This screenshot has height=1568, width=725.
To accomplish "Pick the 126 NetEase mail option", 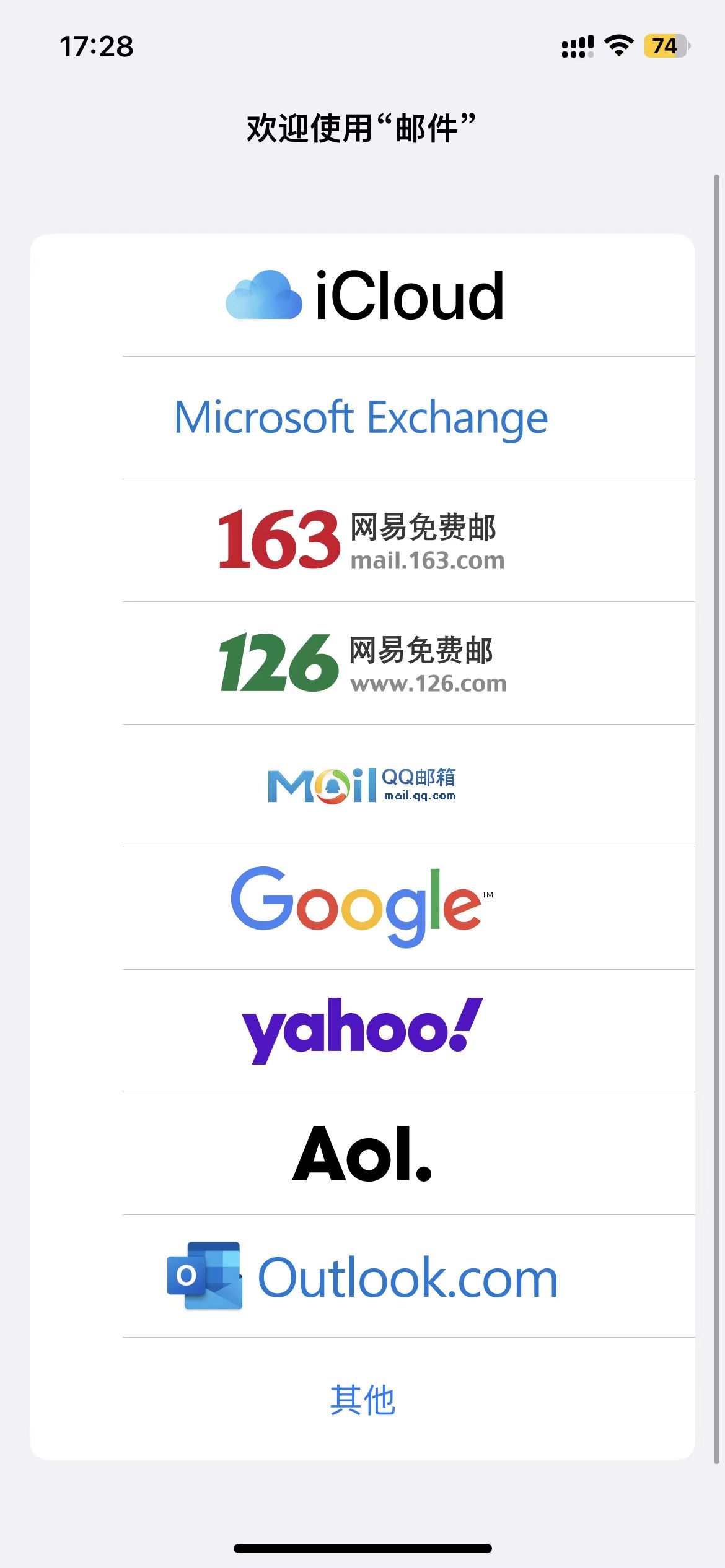I will tap(362, 663).
